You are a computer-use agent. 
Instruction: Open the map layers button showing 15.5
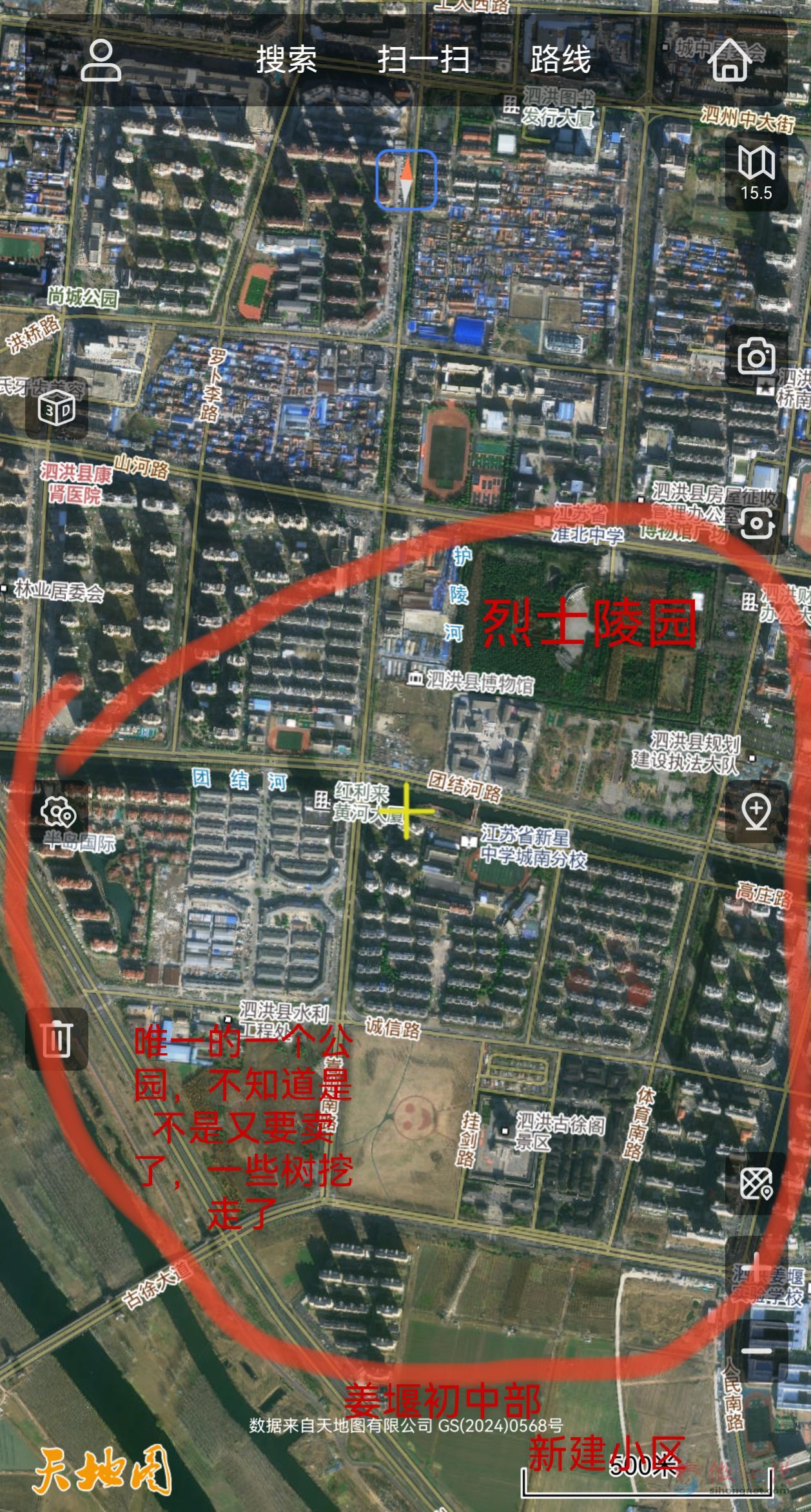point(757,172)
